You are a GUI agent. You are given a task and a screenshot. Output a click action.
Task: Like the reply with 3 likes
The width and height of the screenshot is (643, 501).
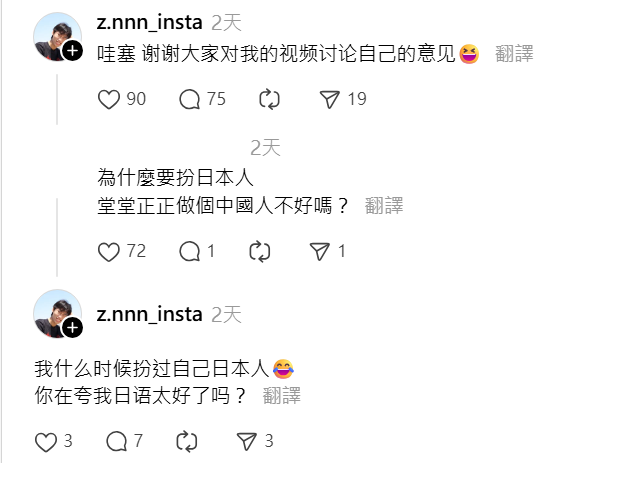pos(46,442)
